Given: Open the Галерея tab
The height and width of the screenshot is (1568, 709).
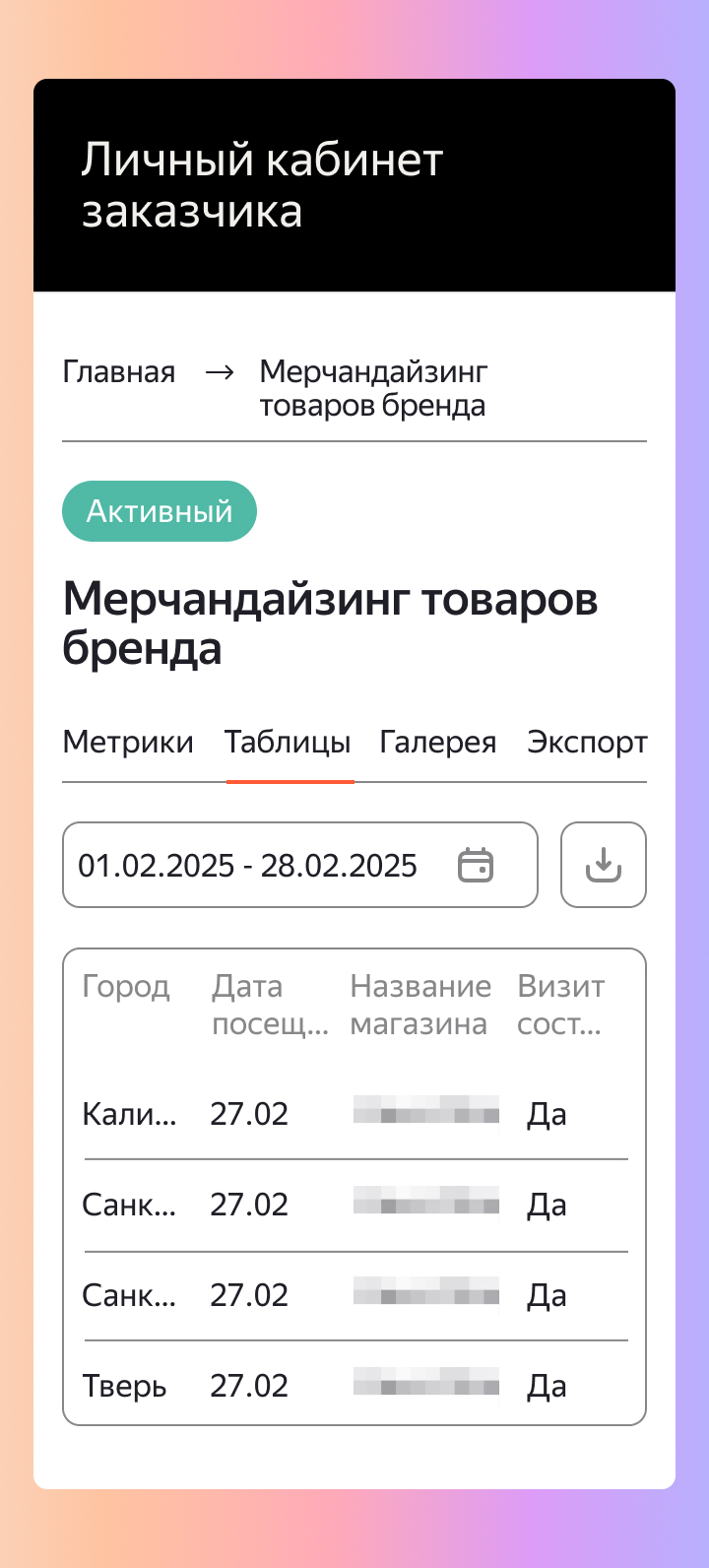Looking at the screenshot, I should click(438, 742).
